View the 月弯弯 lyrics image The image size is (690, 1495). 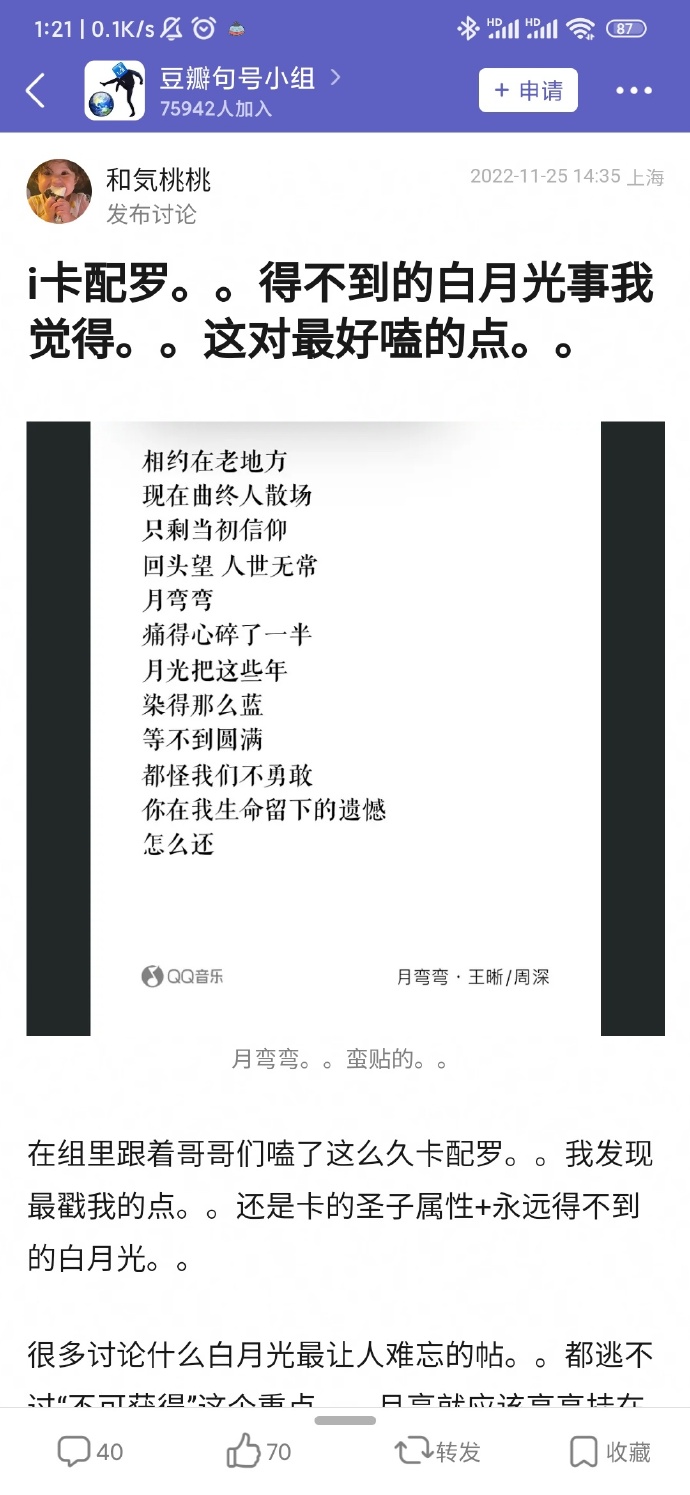(x=345, y=728)
